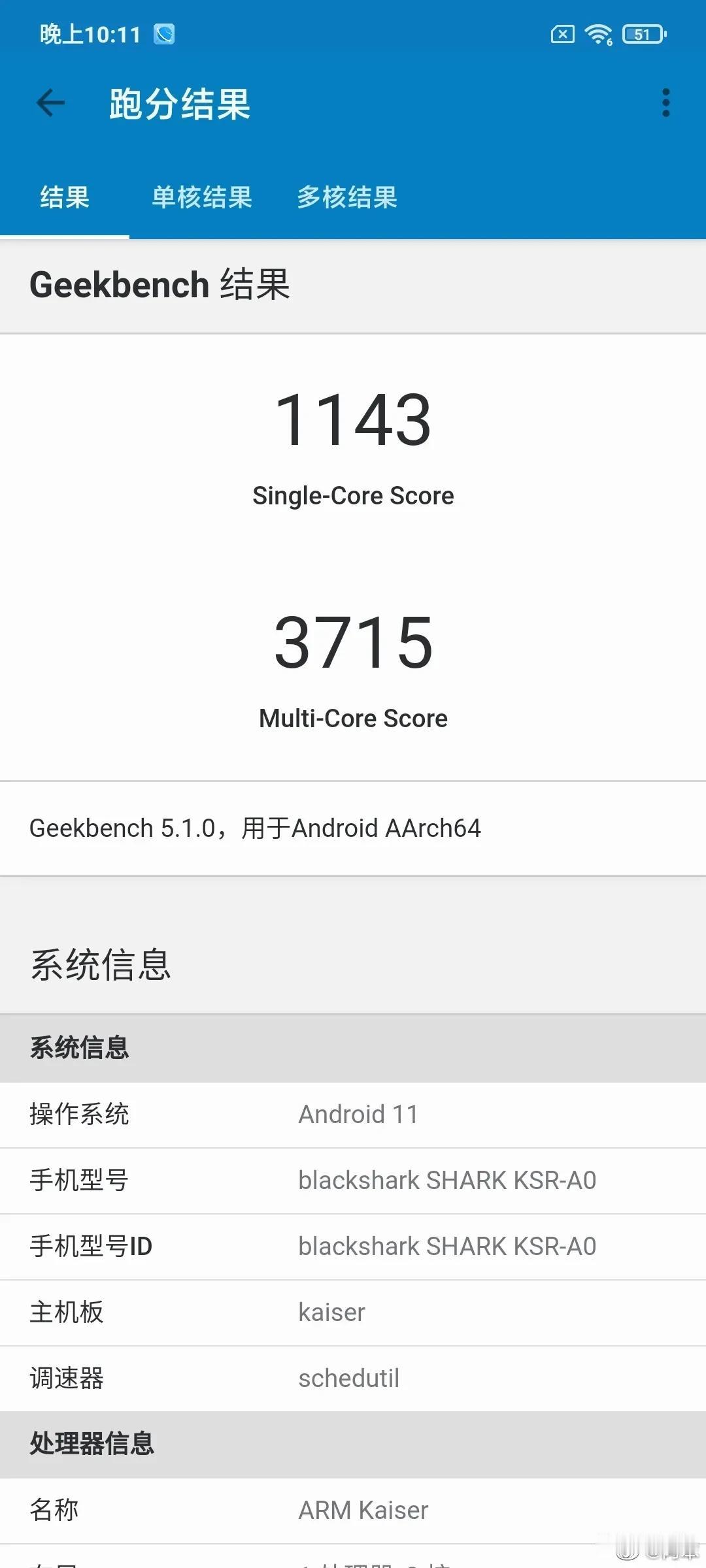Tap the Geekbench 5.1.0 version text
706x1568 pixels.
tap(256, 828)
